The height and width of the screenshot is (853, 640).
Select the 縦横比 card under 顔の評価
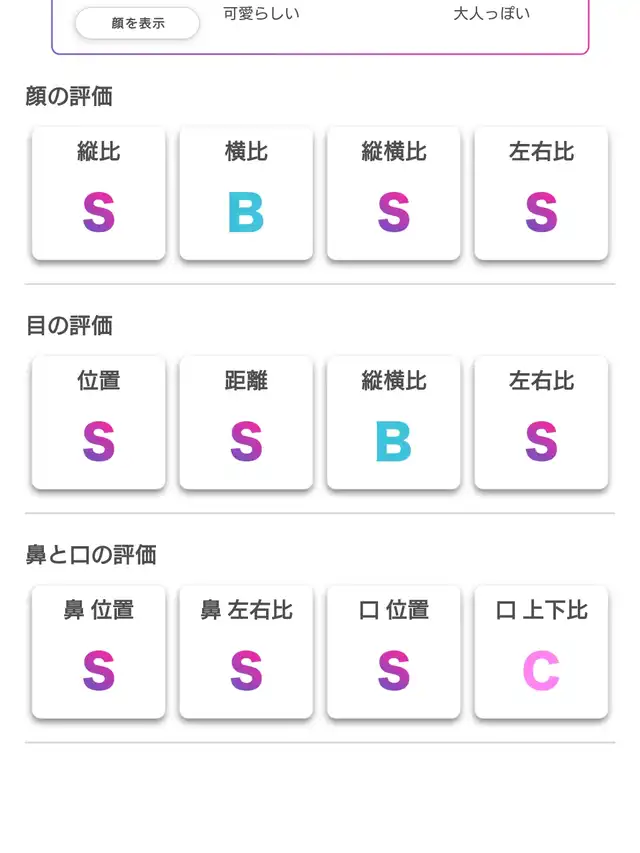393,193
